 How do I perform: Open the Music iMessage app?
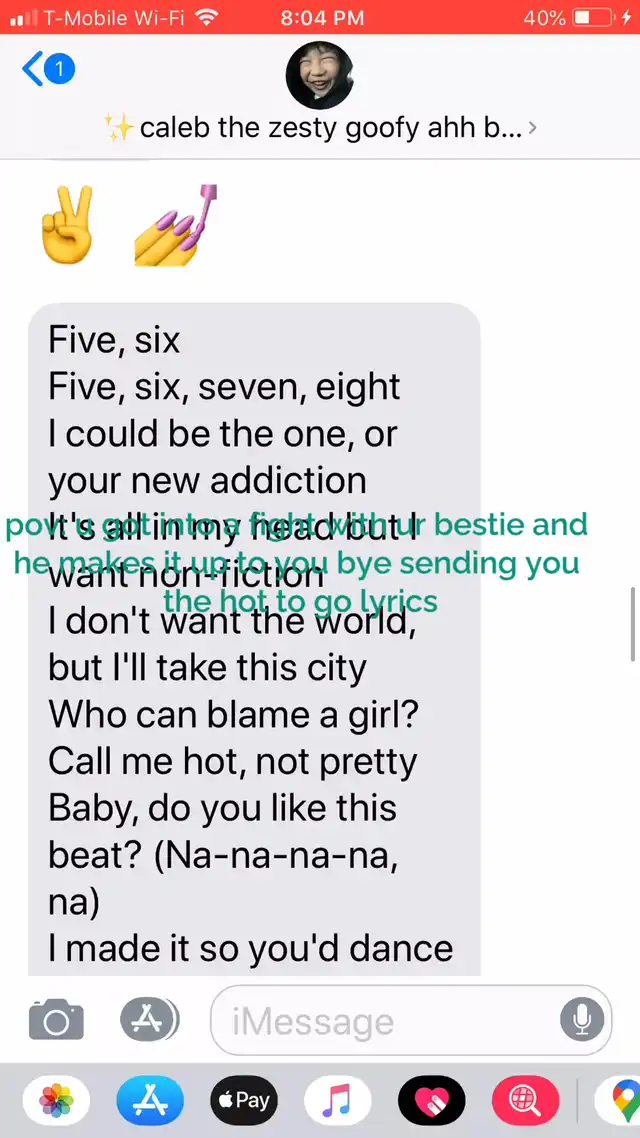[x=337, y=1100]
